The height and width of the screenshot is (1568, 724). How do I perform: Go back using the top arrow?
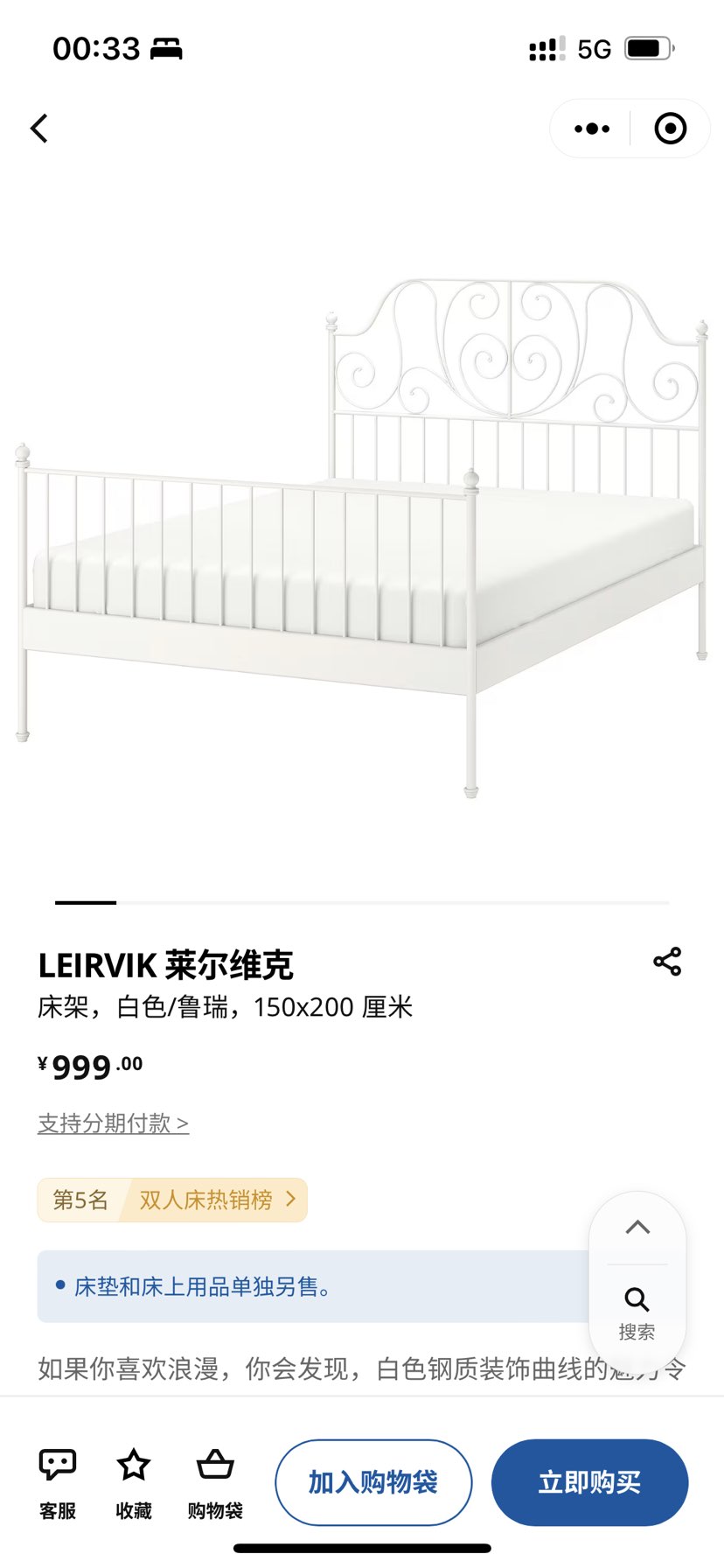(39, 129)
